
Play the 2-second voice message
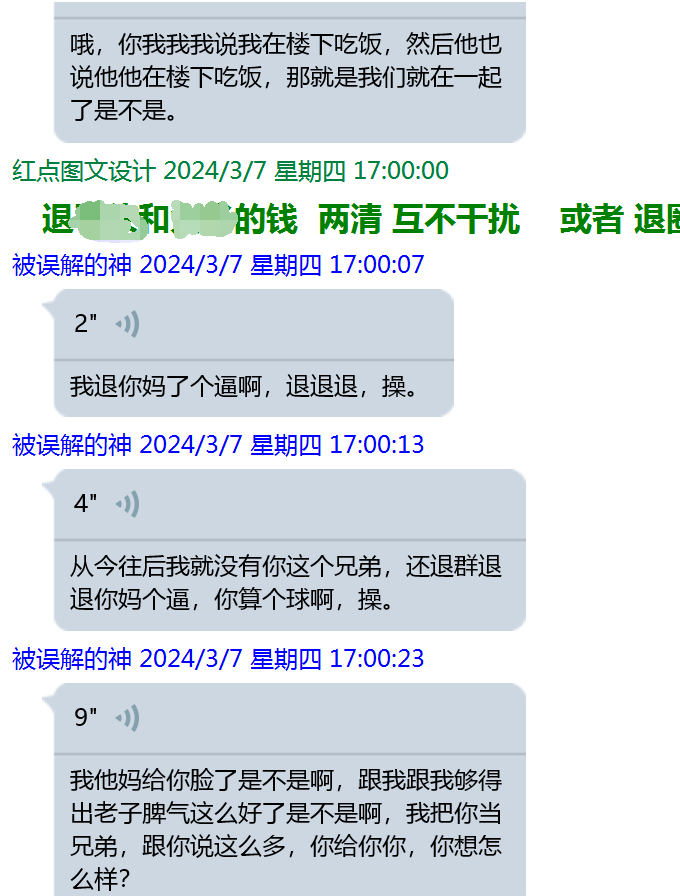tap(127, 324)
